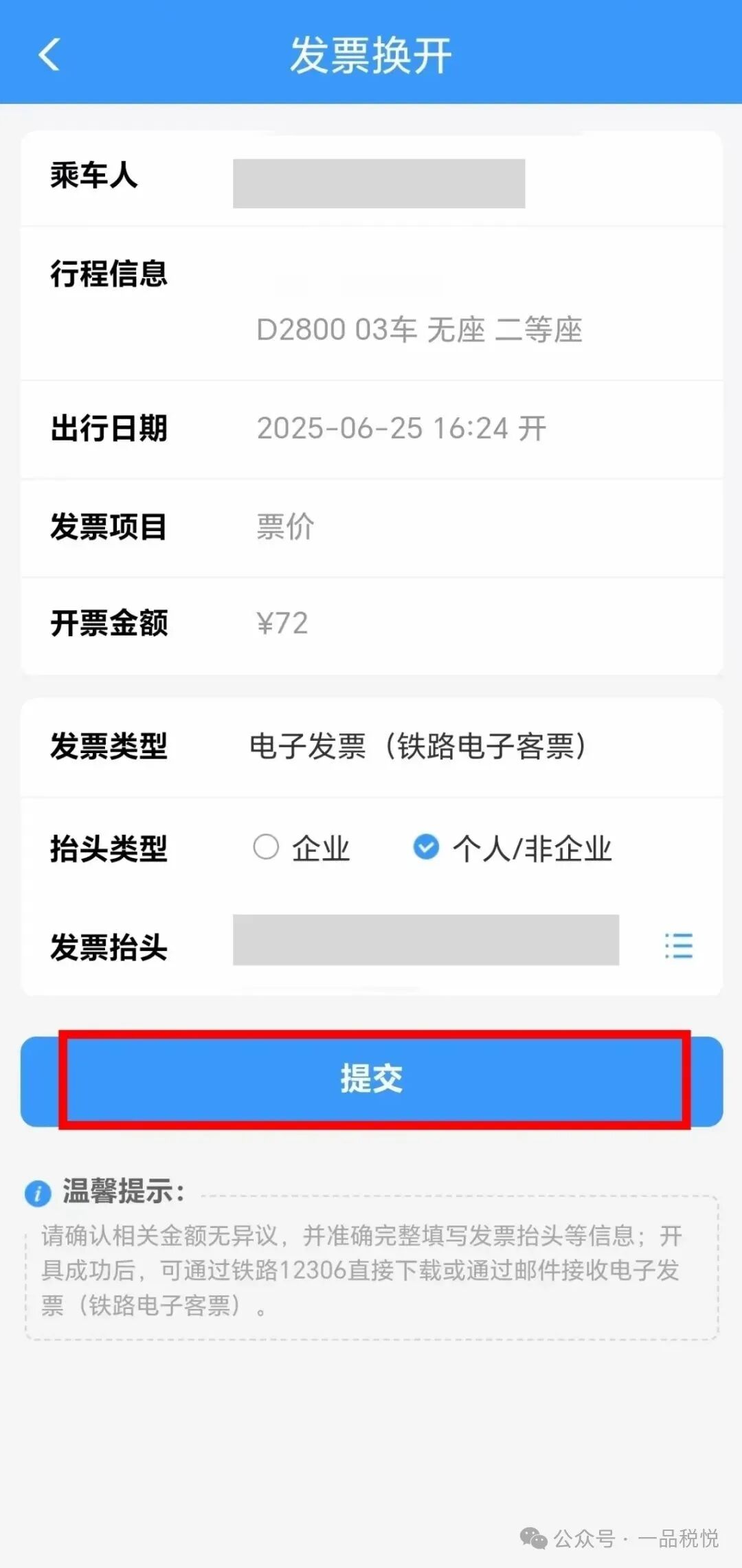Open saved invoice titles list icon
This screenshot has width=742, height=1568.
coord(678,946)
